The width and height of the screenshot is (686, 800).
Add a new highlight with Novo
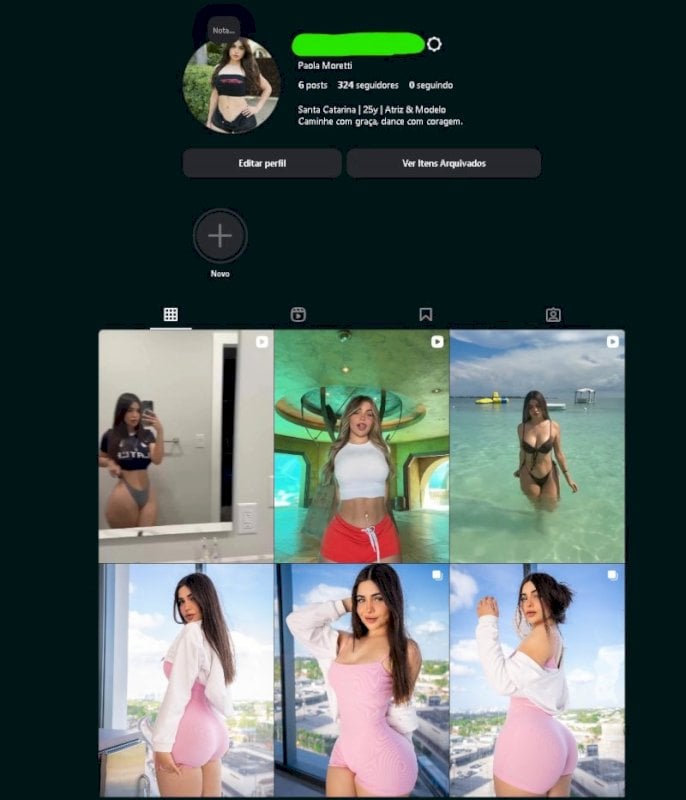[220, 237]
